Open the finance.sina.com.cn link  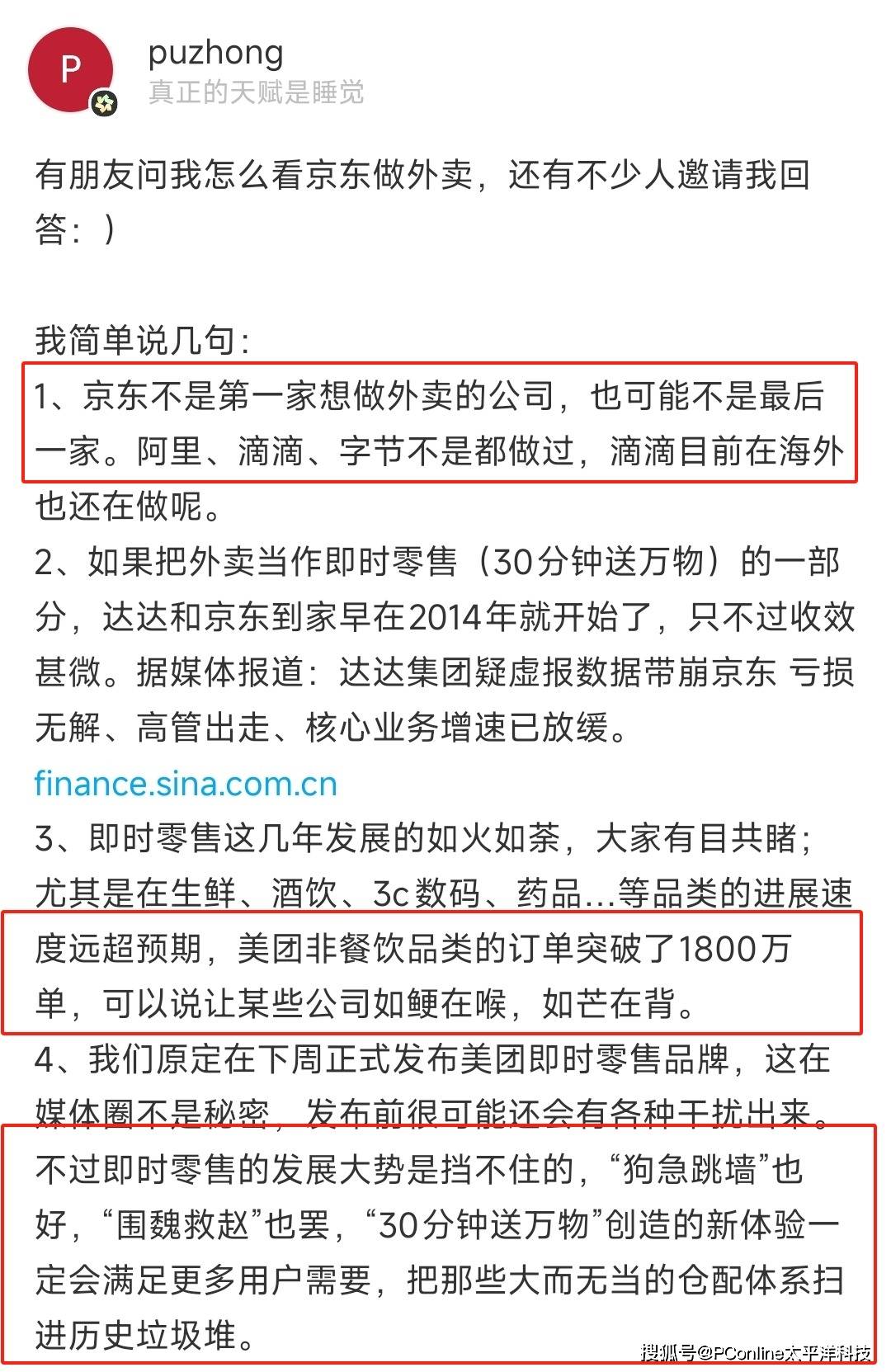186,783
